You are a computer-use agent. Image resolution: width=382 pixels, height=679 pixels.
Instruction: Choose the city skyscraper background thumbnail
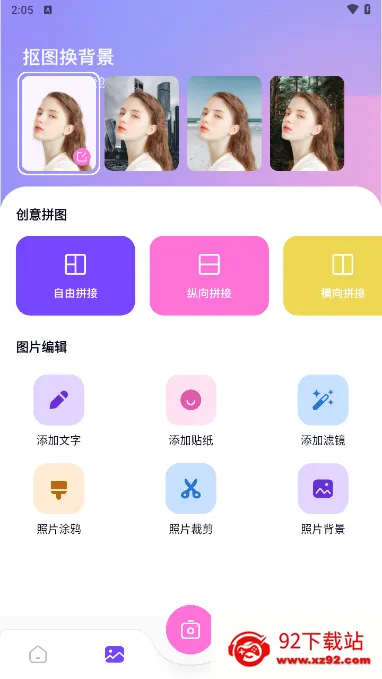(x=142, y=123)
